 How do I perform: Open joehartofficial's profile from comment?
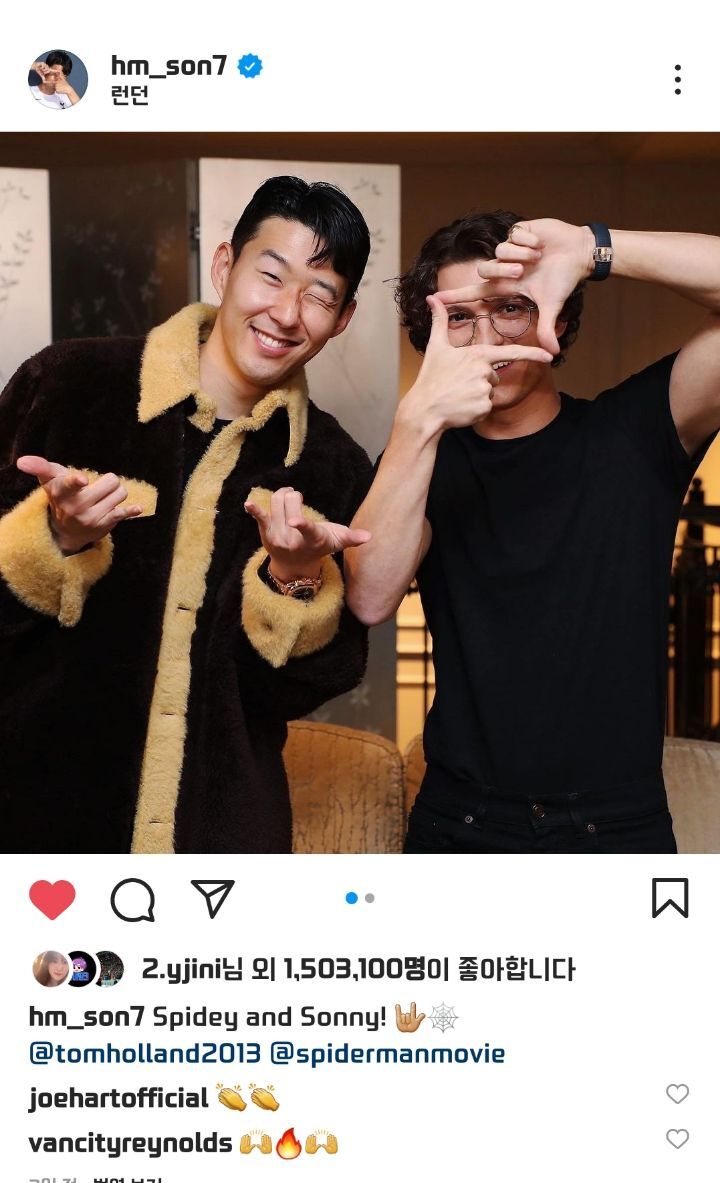118,1098
